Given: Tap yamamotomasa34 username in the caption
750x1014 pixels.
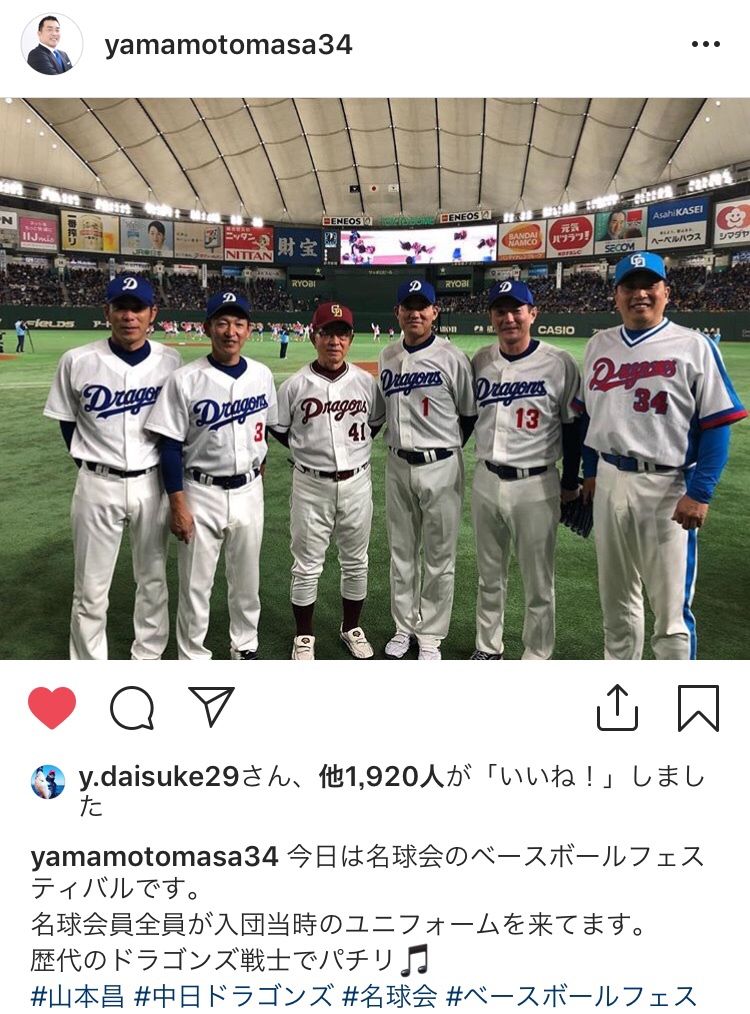Looking at the screenshot, I should click(155, 856).
